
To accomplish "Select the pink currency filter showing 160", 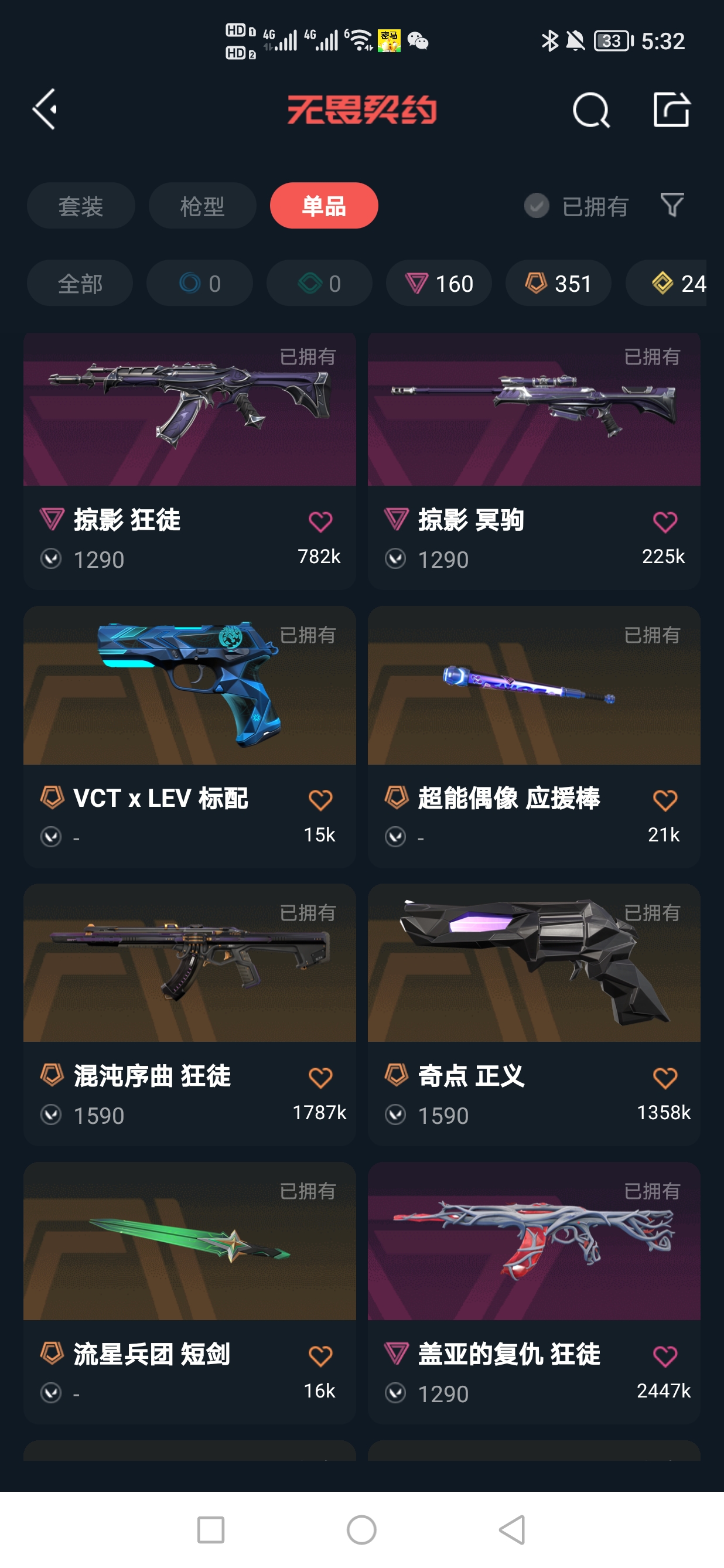I will tap(438, 283).
